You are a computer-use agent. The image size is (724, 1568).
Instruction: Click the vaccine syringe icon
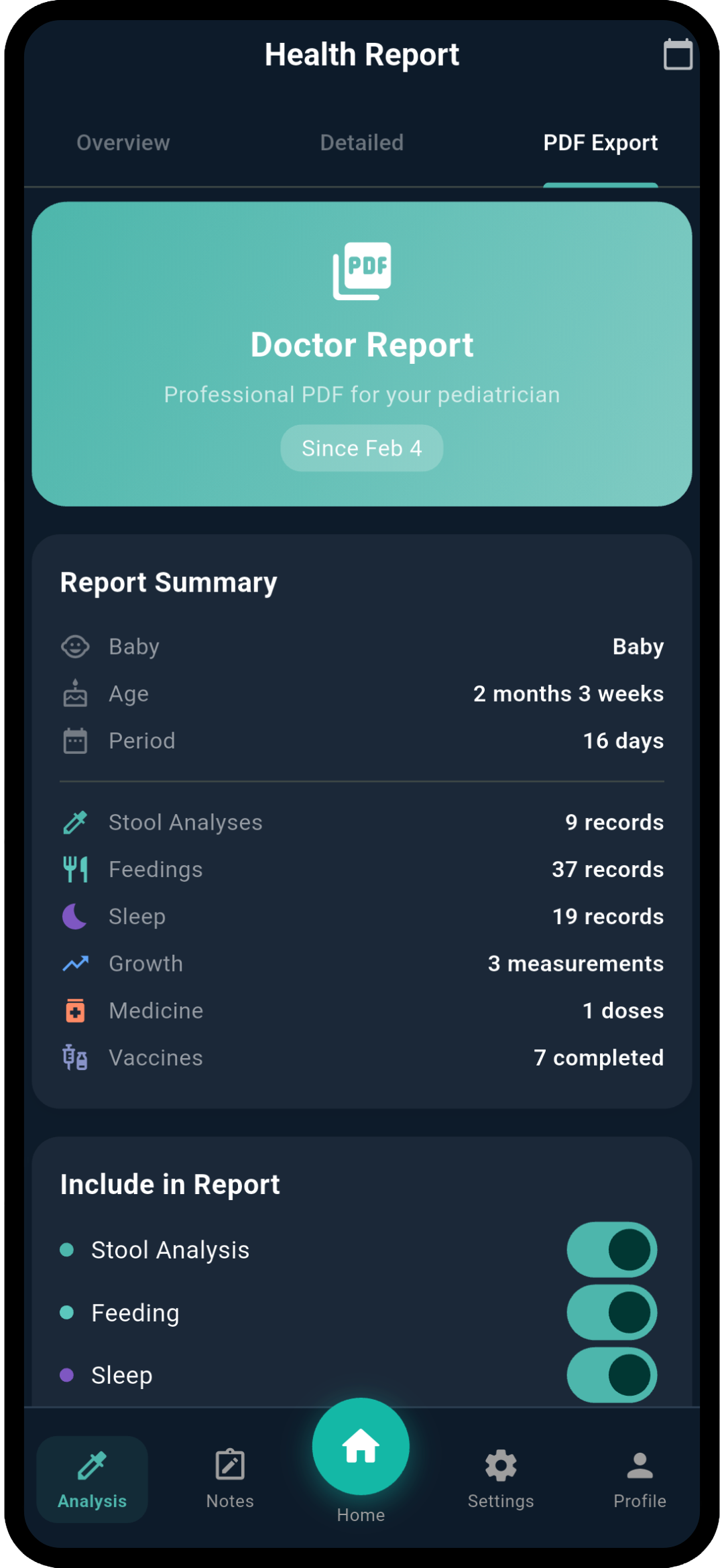coord(75,1057)
